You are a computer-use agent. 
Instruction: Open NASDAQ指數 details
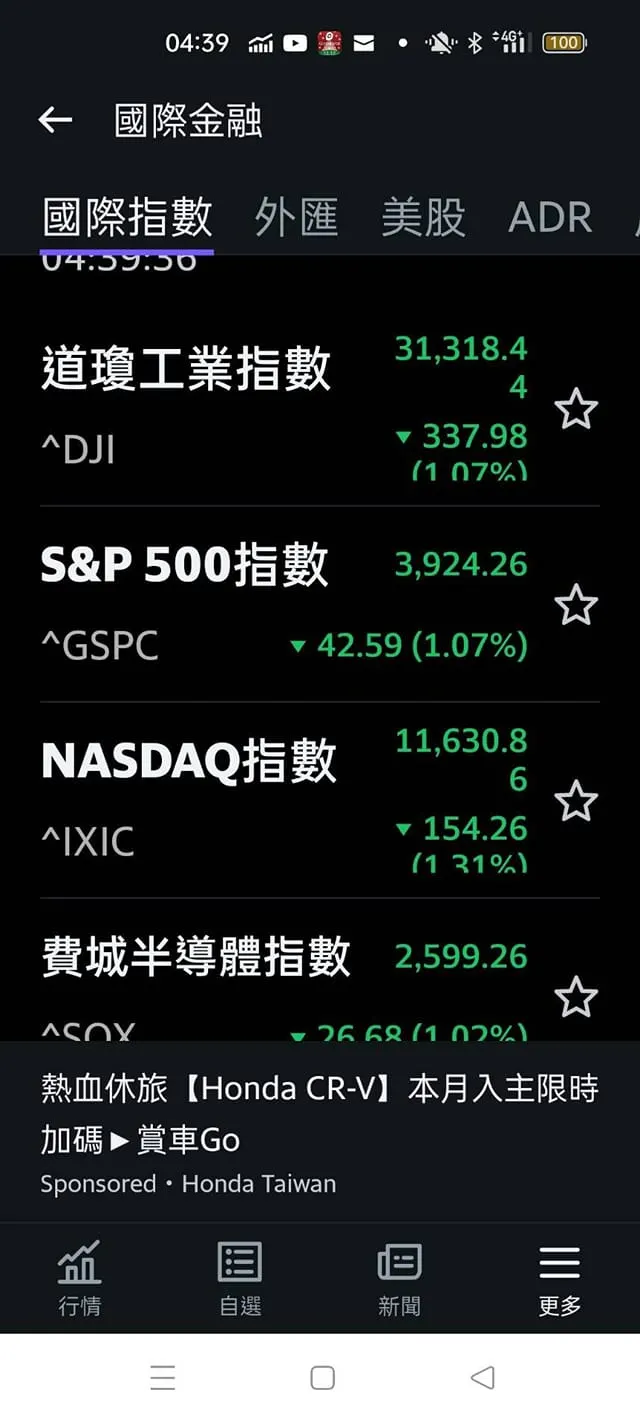188,762
